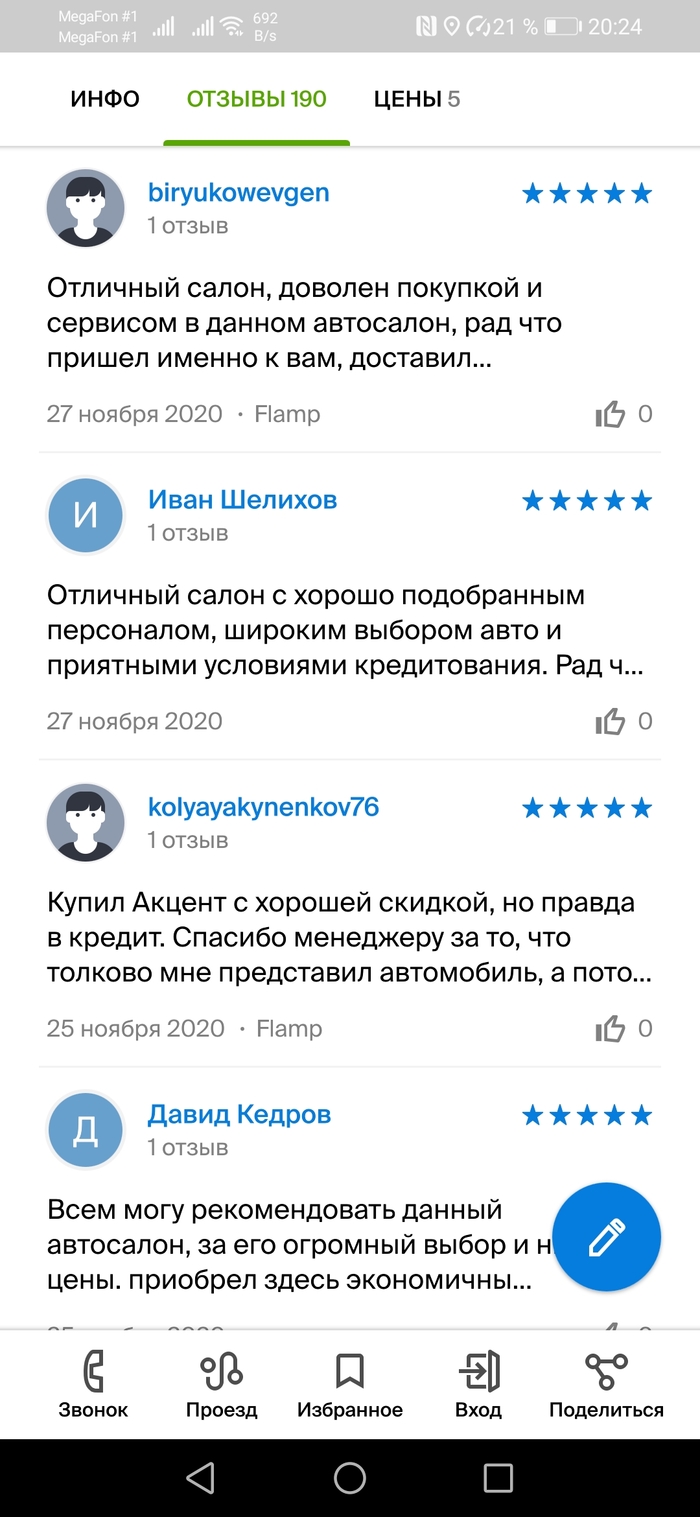Go back with the system back button
The width and height of the screenshot is (700, 1517).
[201, 1477]
